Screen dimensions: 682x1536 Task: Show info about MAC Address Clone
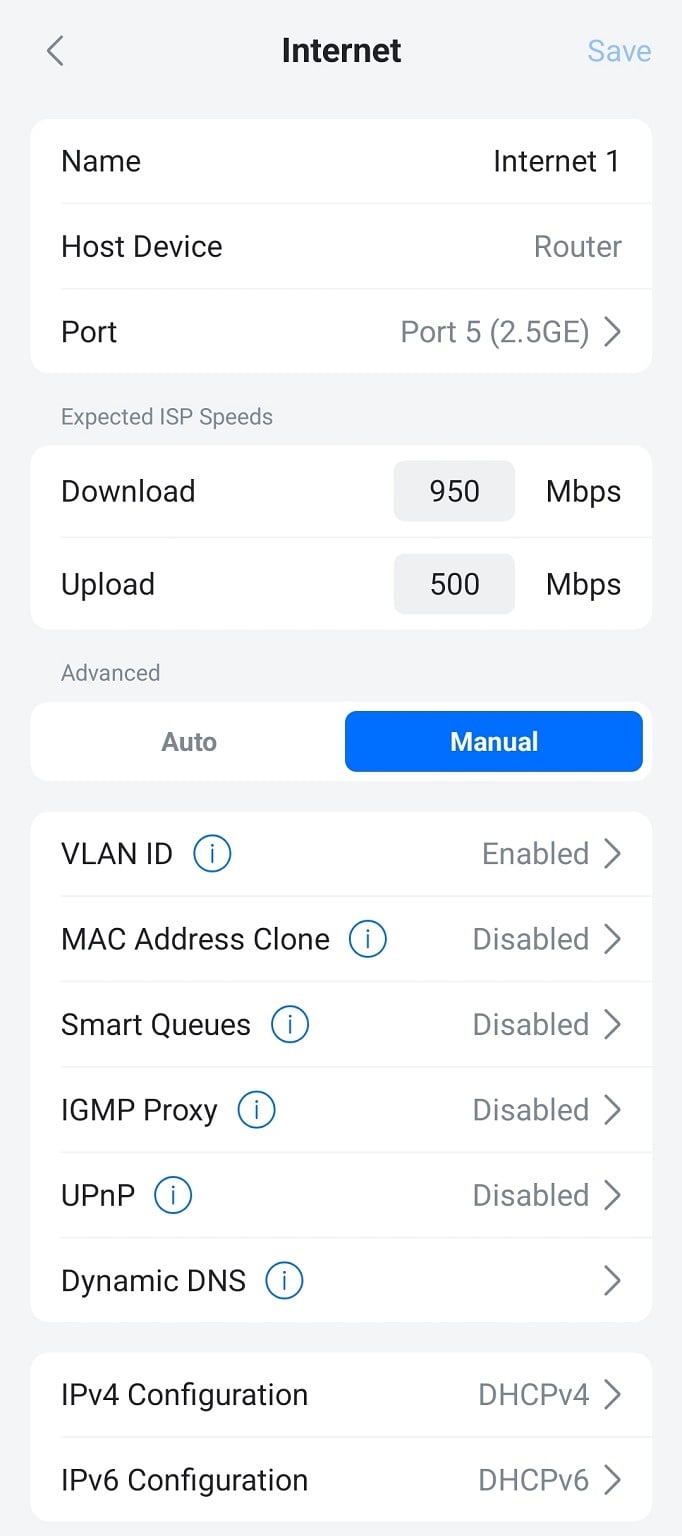tap(367, 939)
